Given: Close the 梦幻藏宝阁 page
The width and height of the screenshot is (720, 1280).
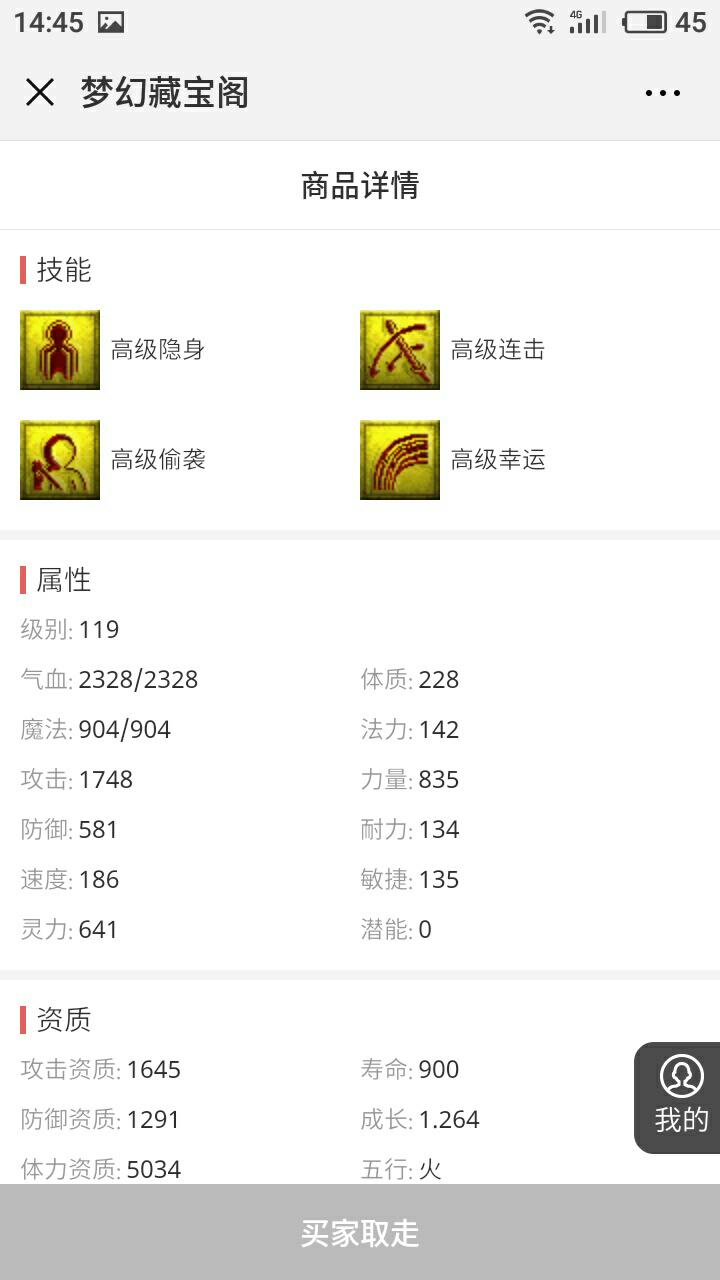Looking at the screenshot, I should pos(40,93).
